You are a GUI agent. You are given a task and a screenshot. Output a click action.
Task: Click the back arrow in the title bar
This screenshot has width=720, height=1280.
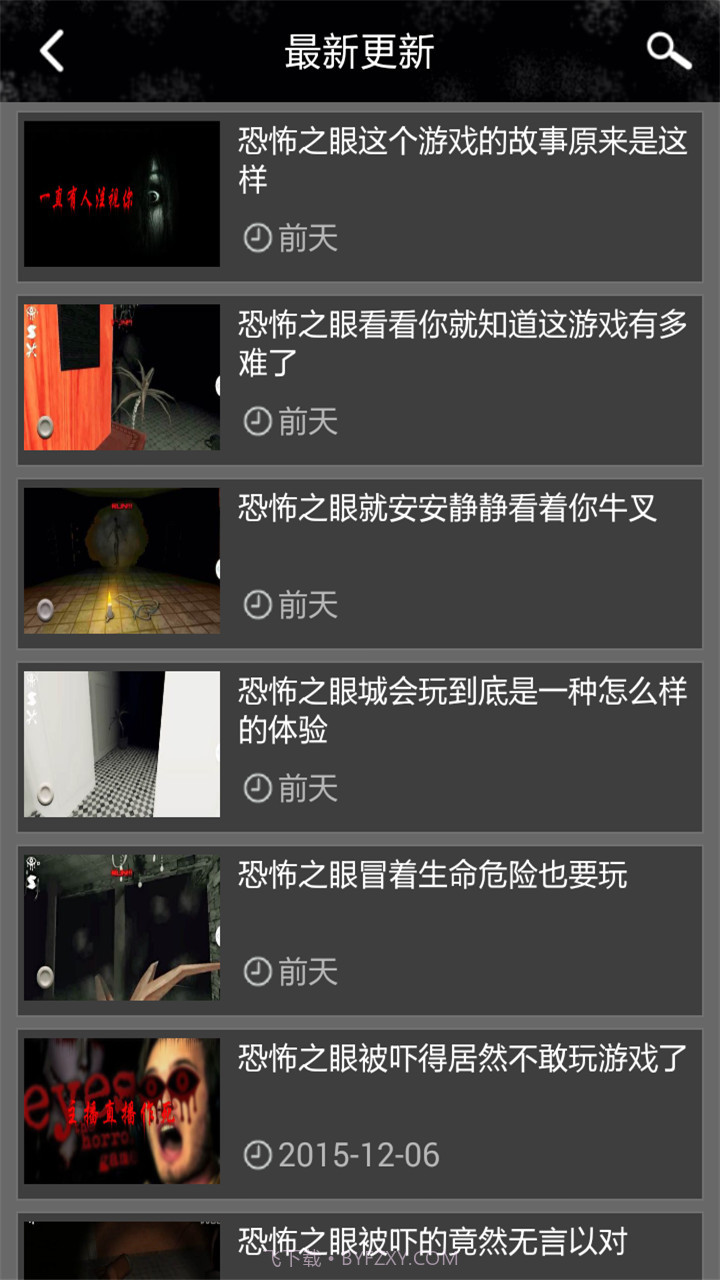(x=50, y=50)
